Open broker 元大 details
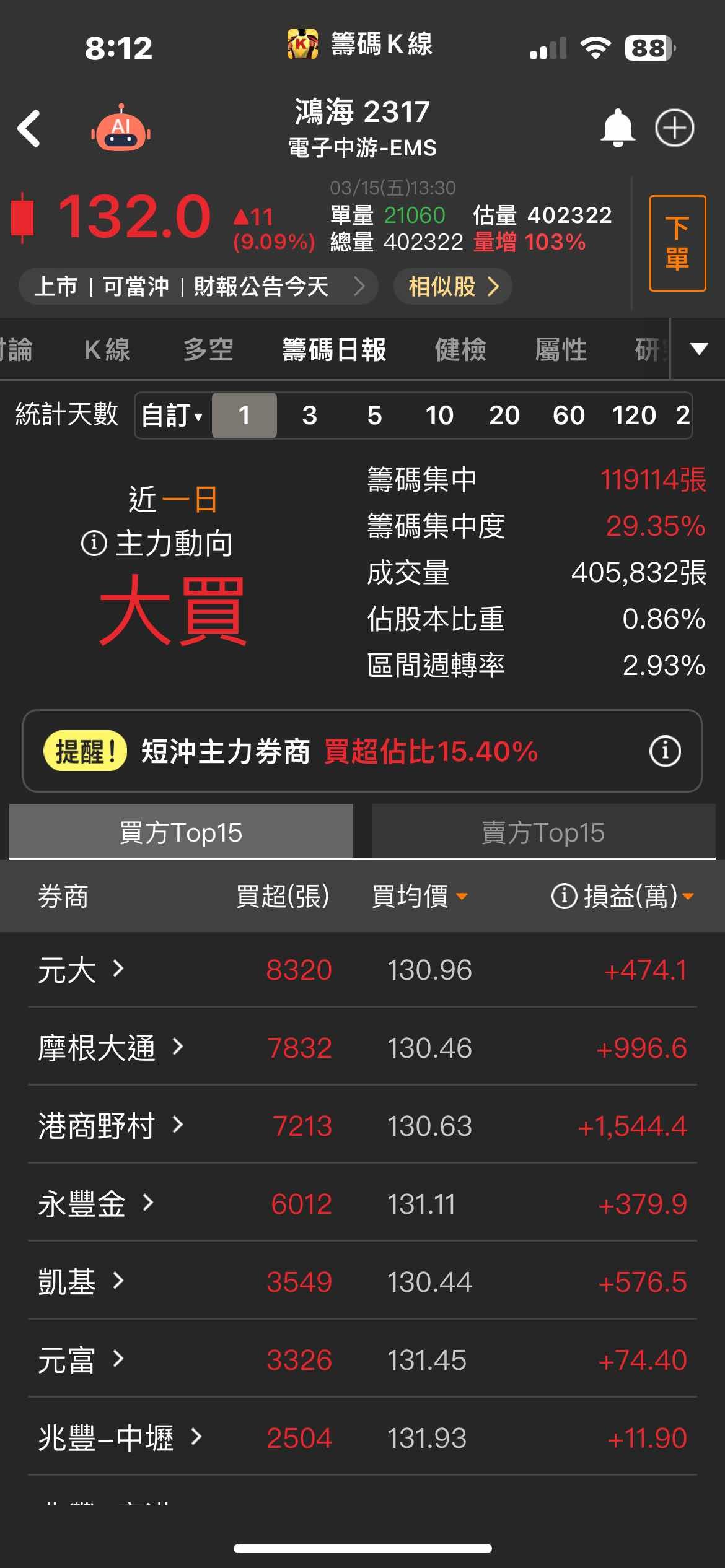Screen dimensions: 725x1568 click(81, 970)
